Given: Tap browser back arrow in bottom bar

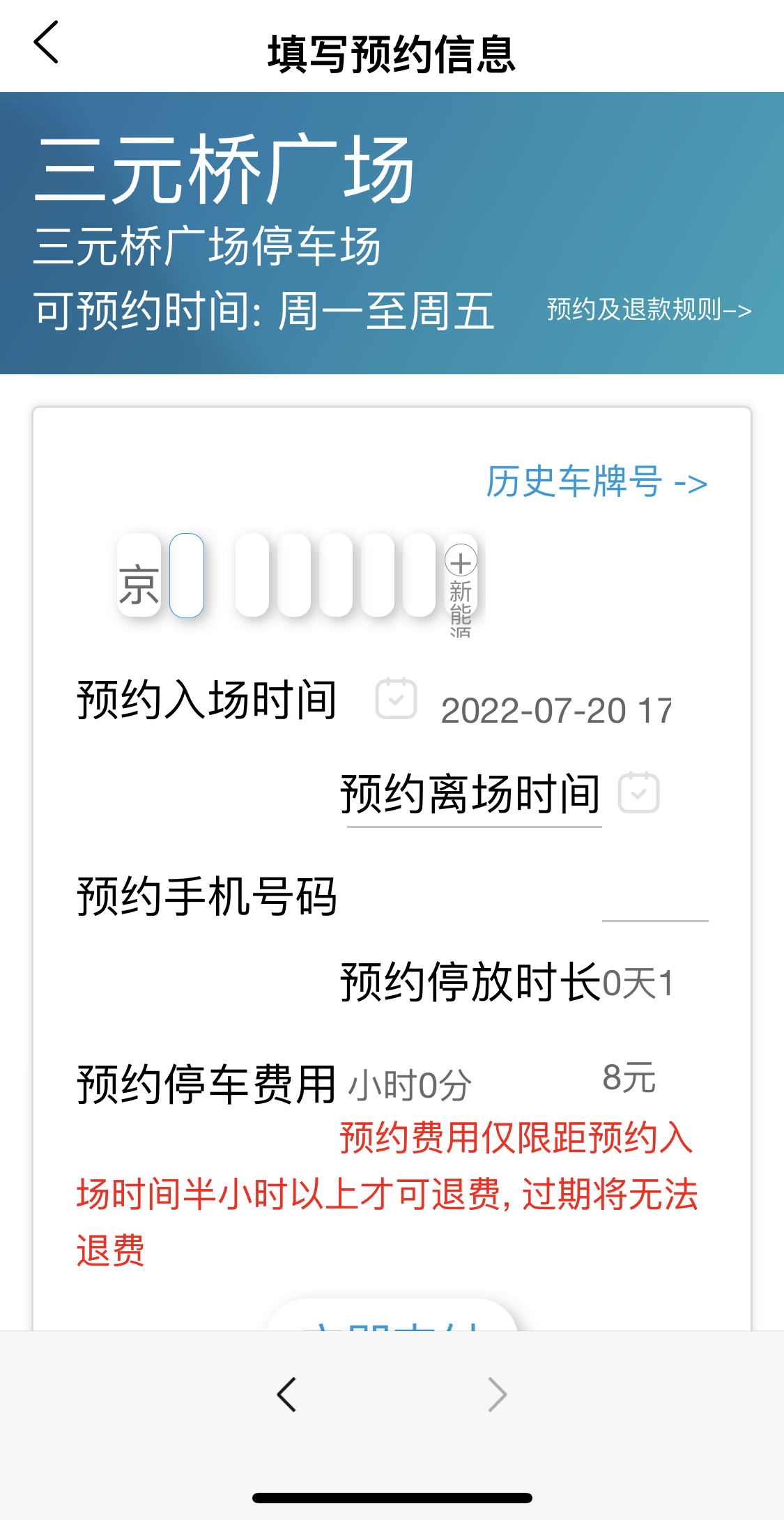Looking at the screenshot, I should [286, 1395].
